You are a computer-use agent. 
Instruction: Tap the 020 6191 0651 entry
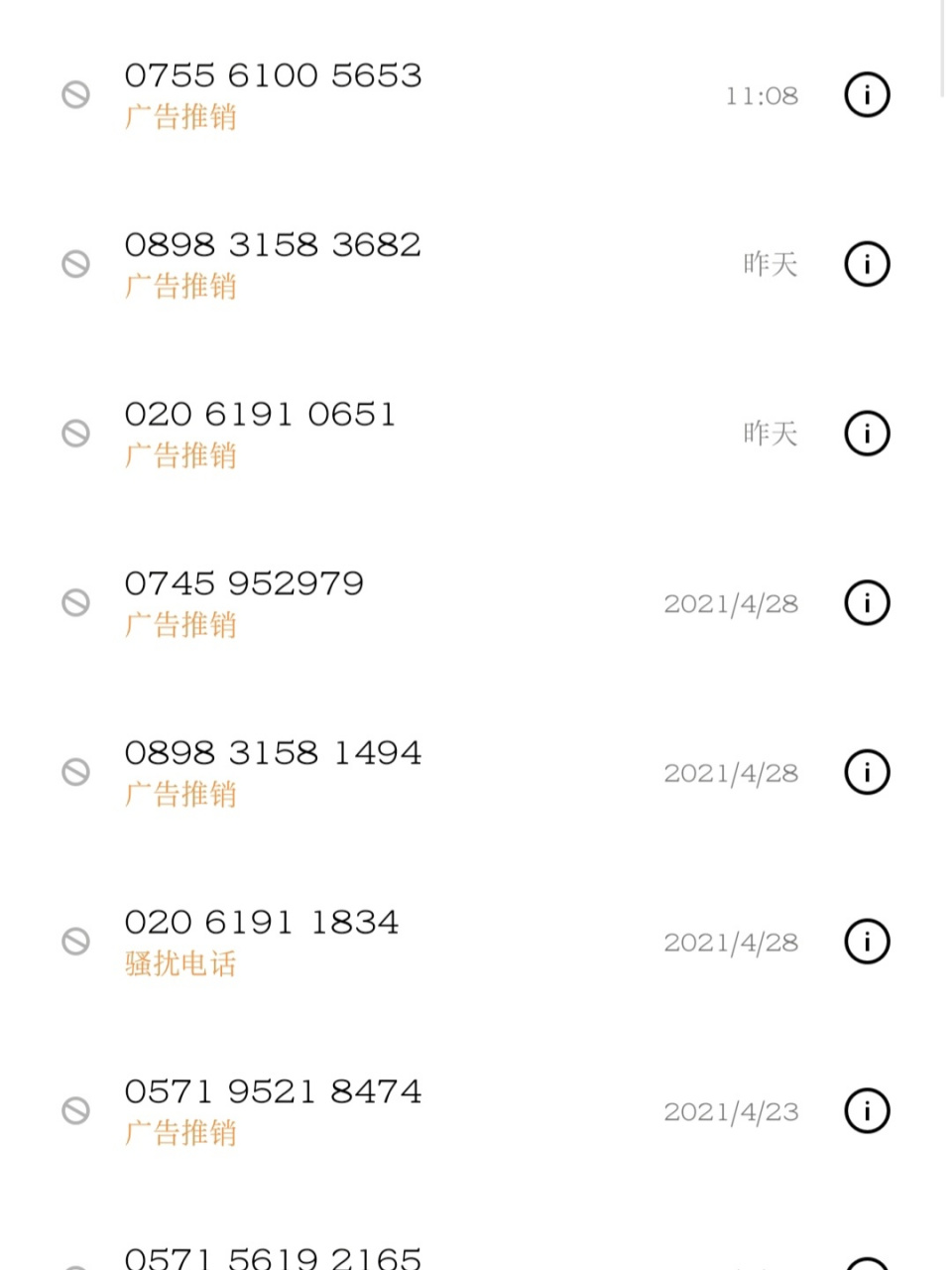(x=261, y=415)
